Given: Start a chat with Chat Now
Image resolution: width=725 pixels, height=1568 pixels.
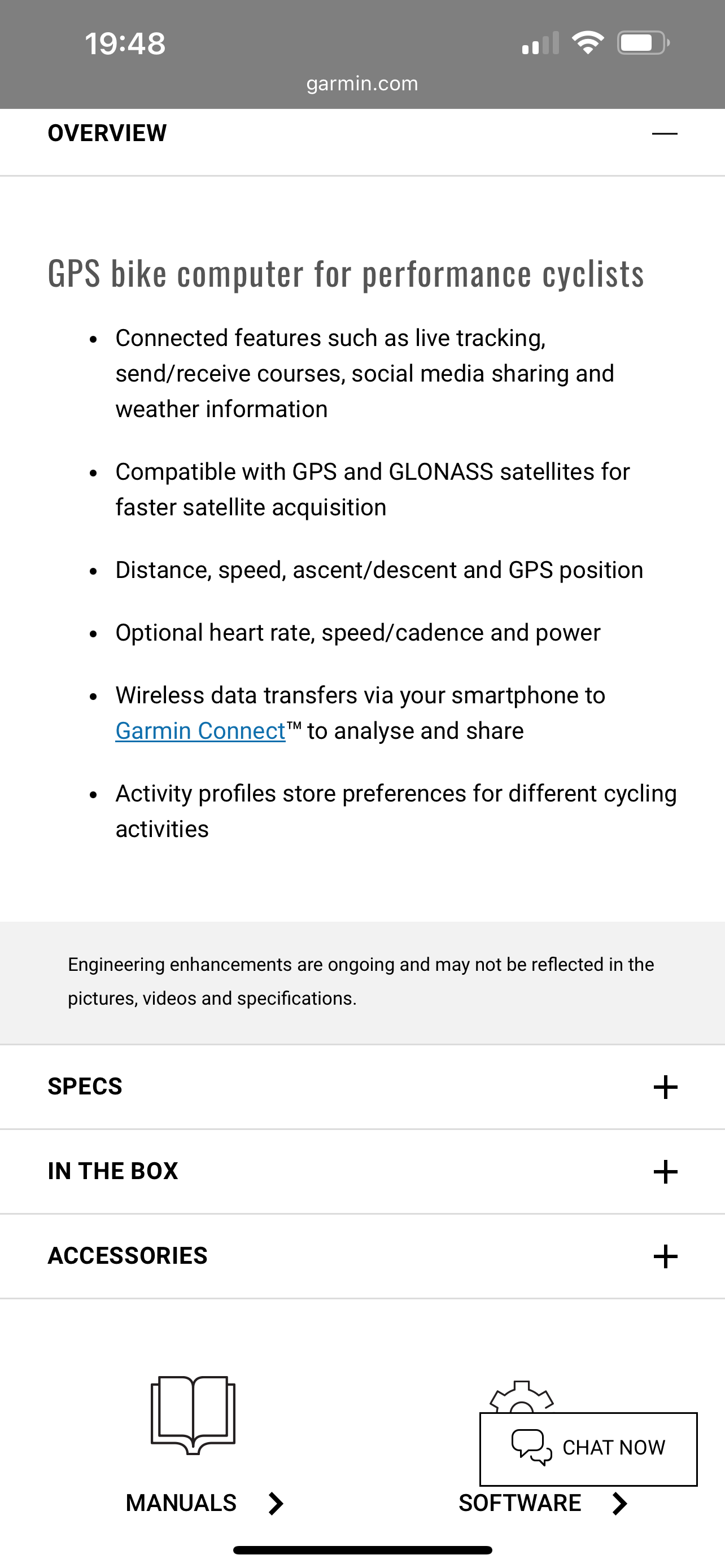Looking at the screenshot, I should pos(588,1448).
